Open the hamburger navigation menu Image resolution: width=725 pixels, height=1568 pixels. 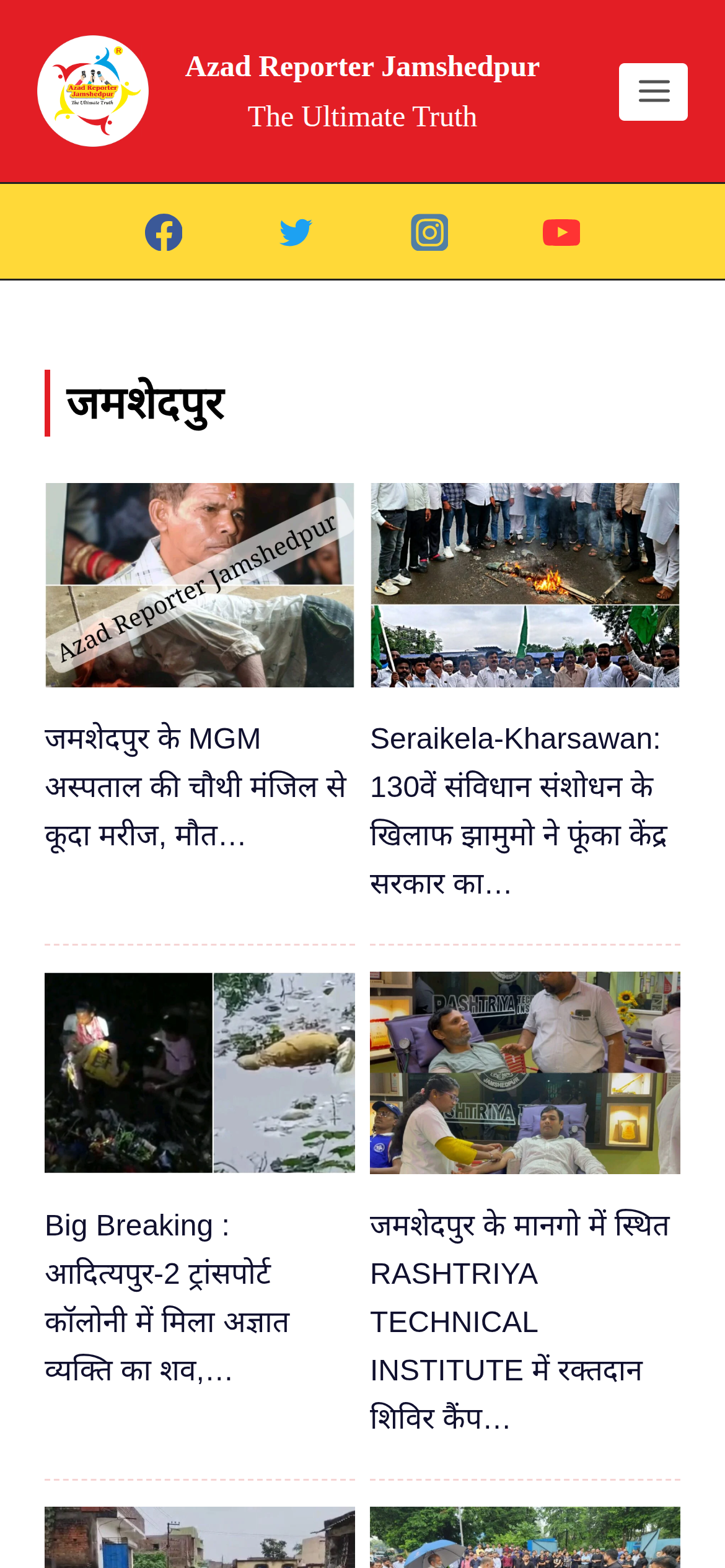tap(652, 91)
